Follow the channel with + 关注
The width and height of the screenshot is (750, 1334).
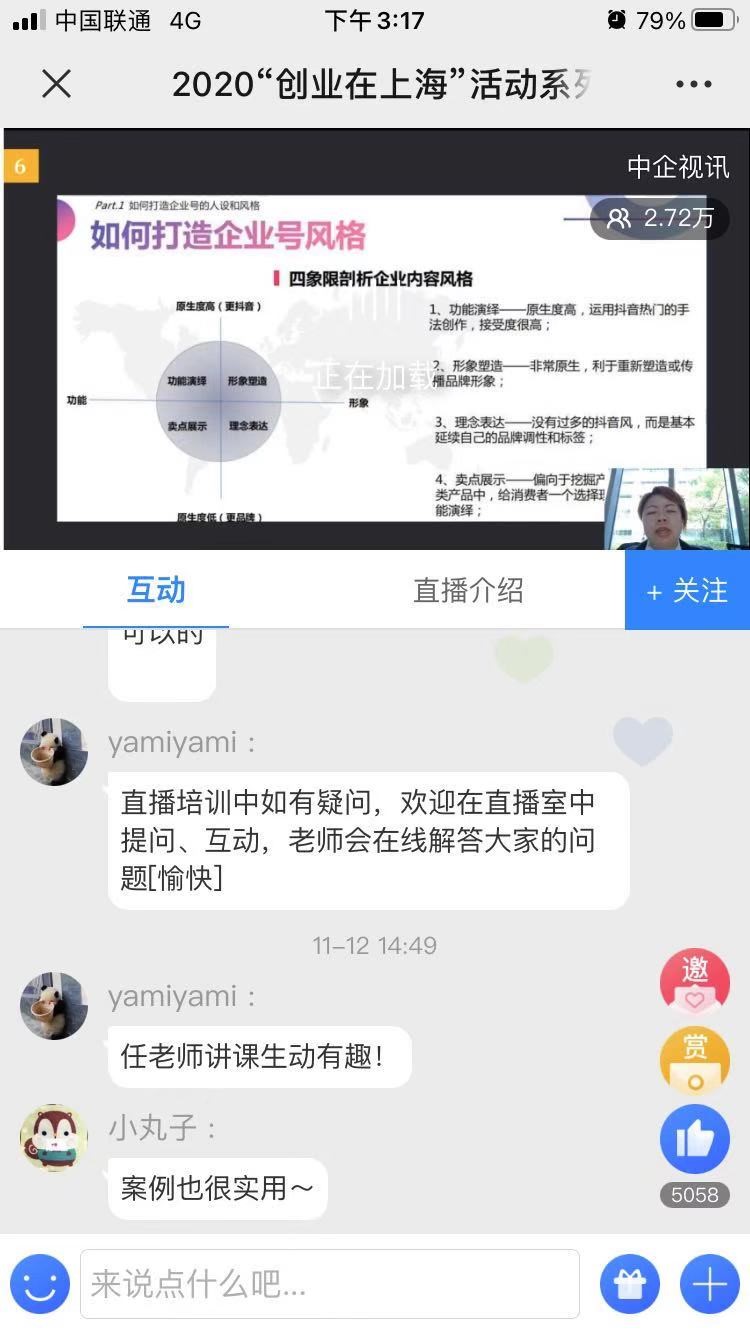coord(687,591)
